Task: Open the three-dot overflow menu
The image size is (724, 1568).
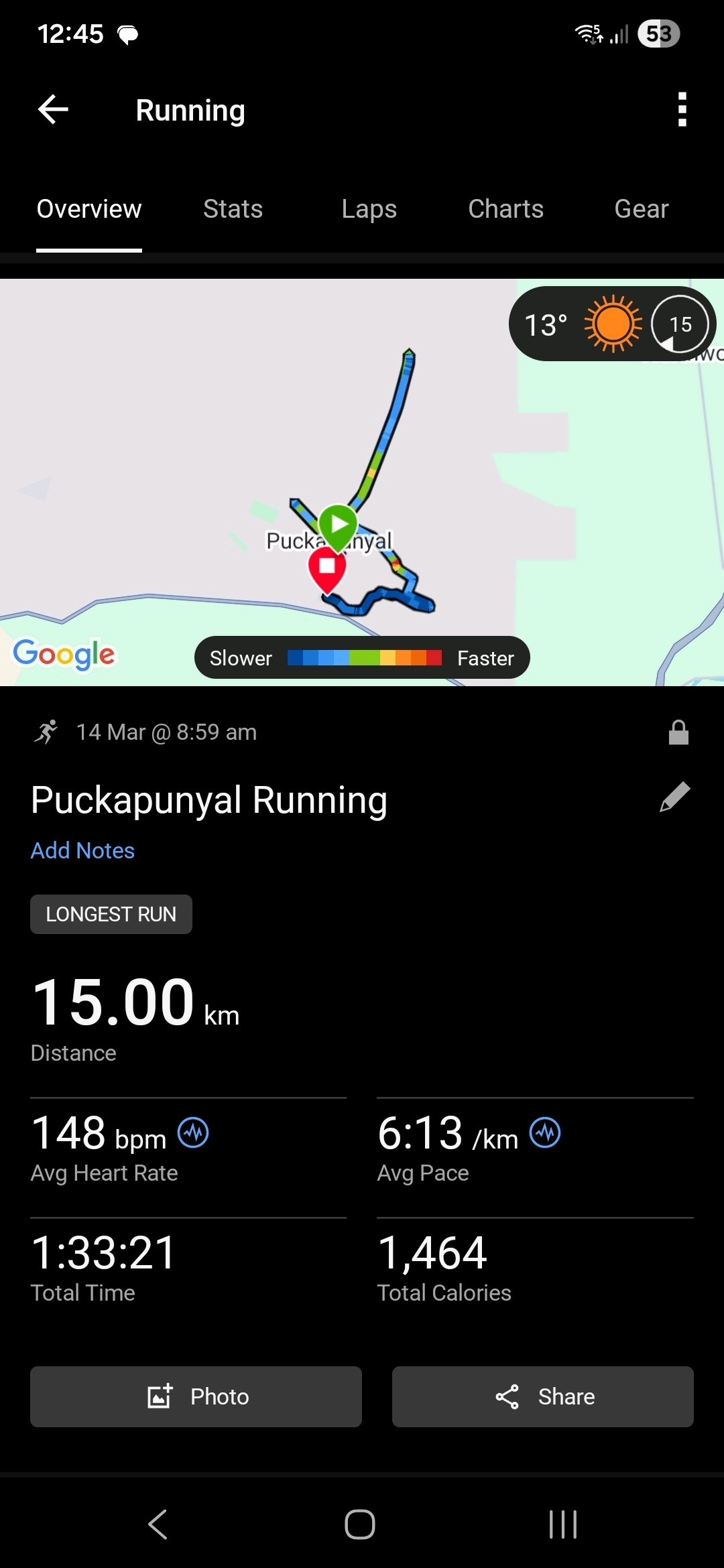Action: [682, 110]
